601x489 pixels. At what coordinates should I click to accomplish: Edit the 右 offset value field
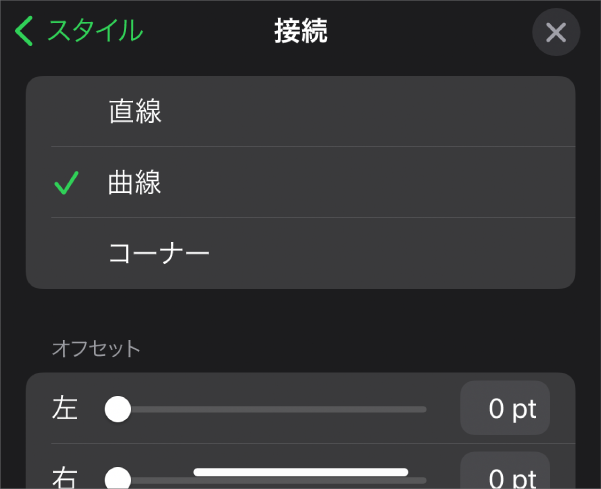[505, 476]
